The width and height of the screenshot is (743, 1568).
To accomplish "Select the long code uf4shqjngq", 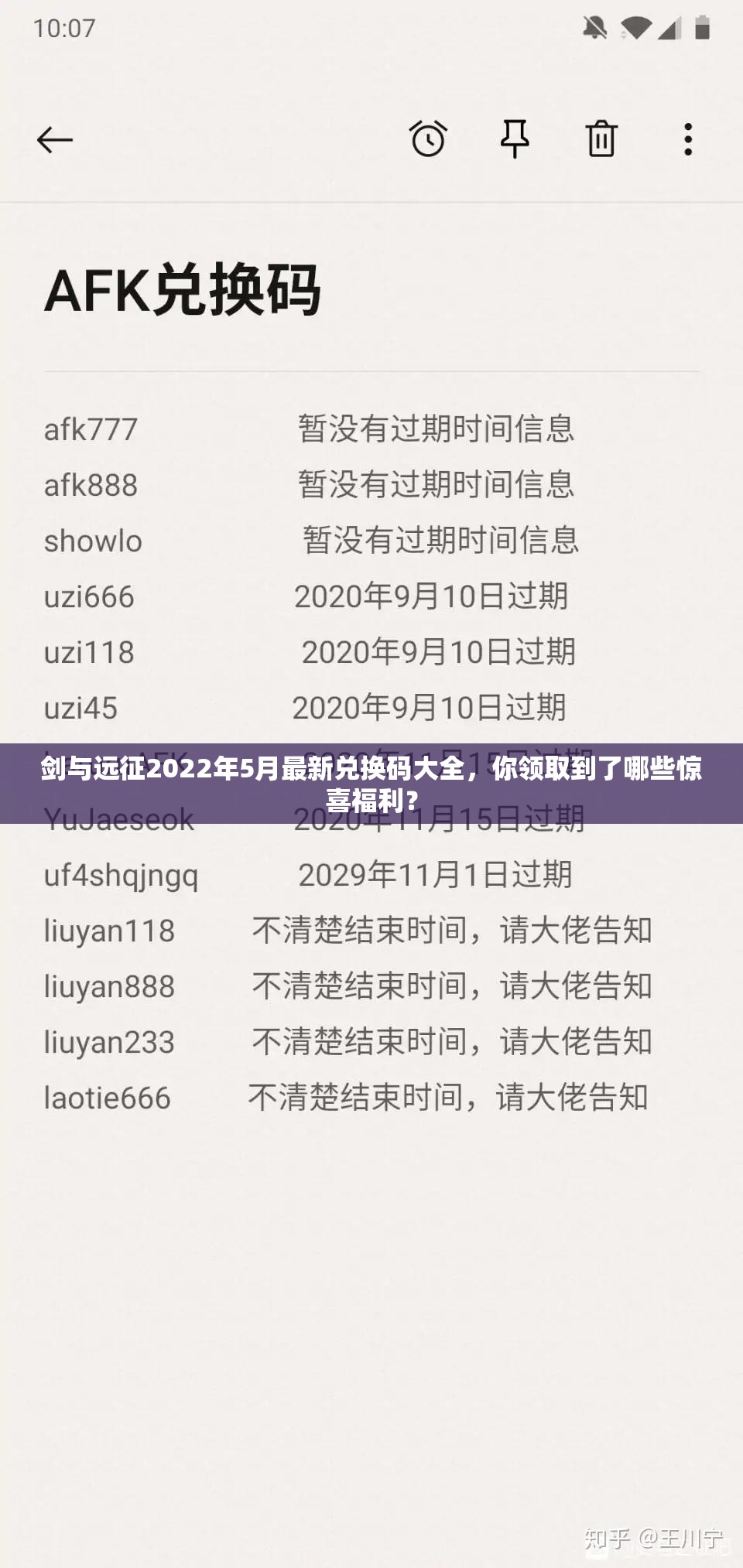I will coord(122,876).
